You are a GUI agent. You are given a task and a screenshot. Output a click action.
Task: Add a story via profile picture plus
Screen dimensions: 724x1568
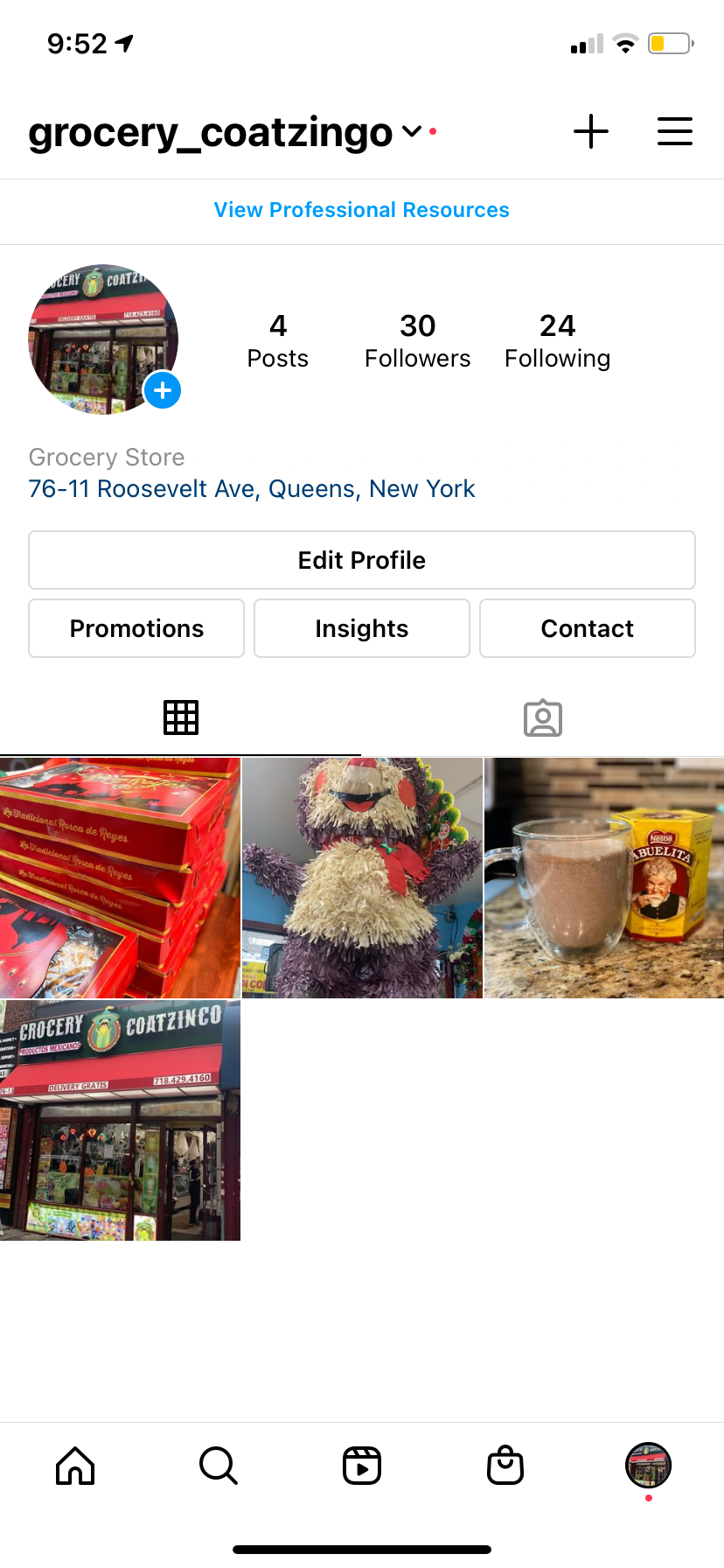coord(162,390)
